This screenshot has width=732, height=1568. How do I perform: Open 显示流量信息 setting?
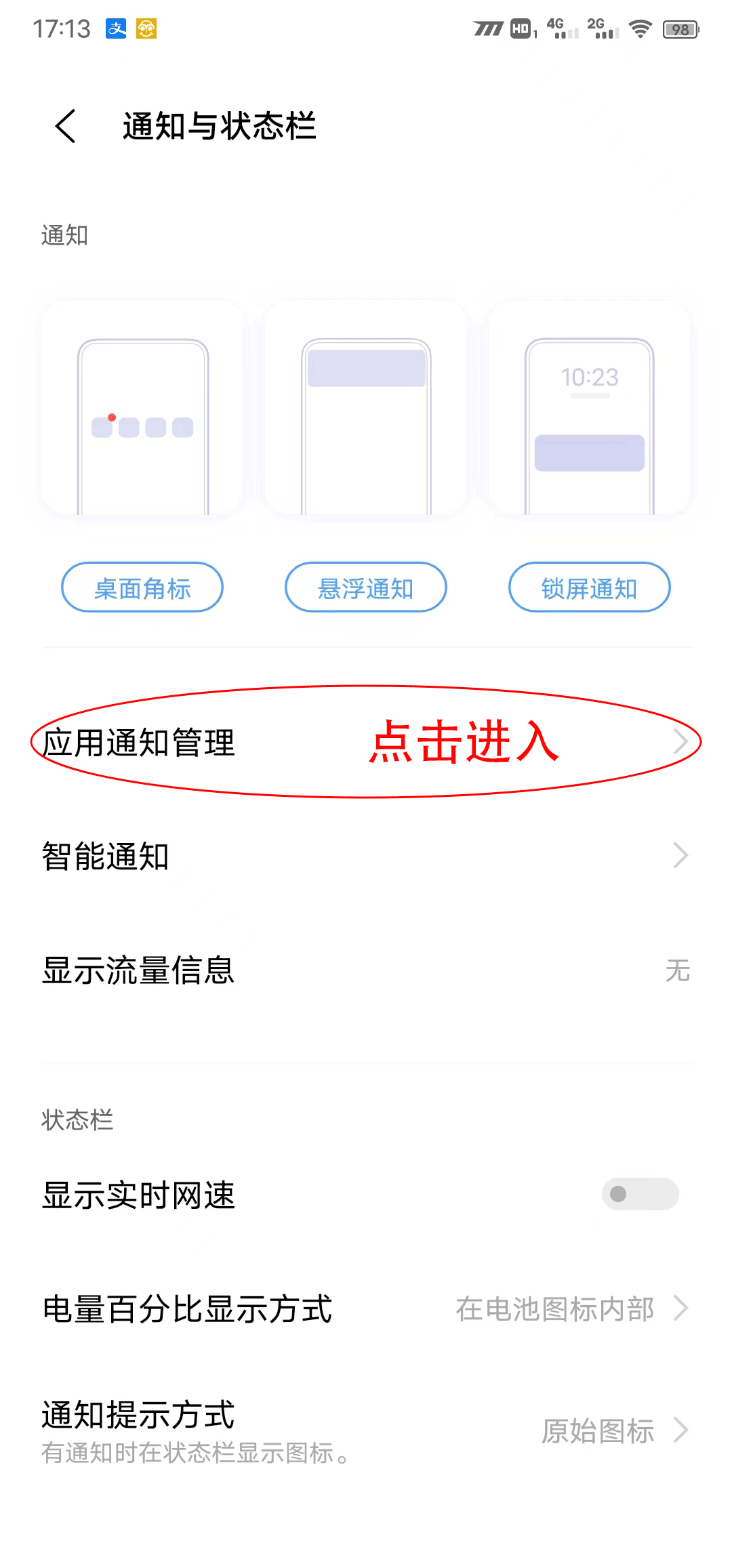click(x=366, y=970)
